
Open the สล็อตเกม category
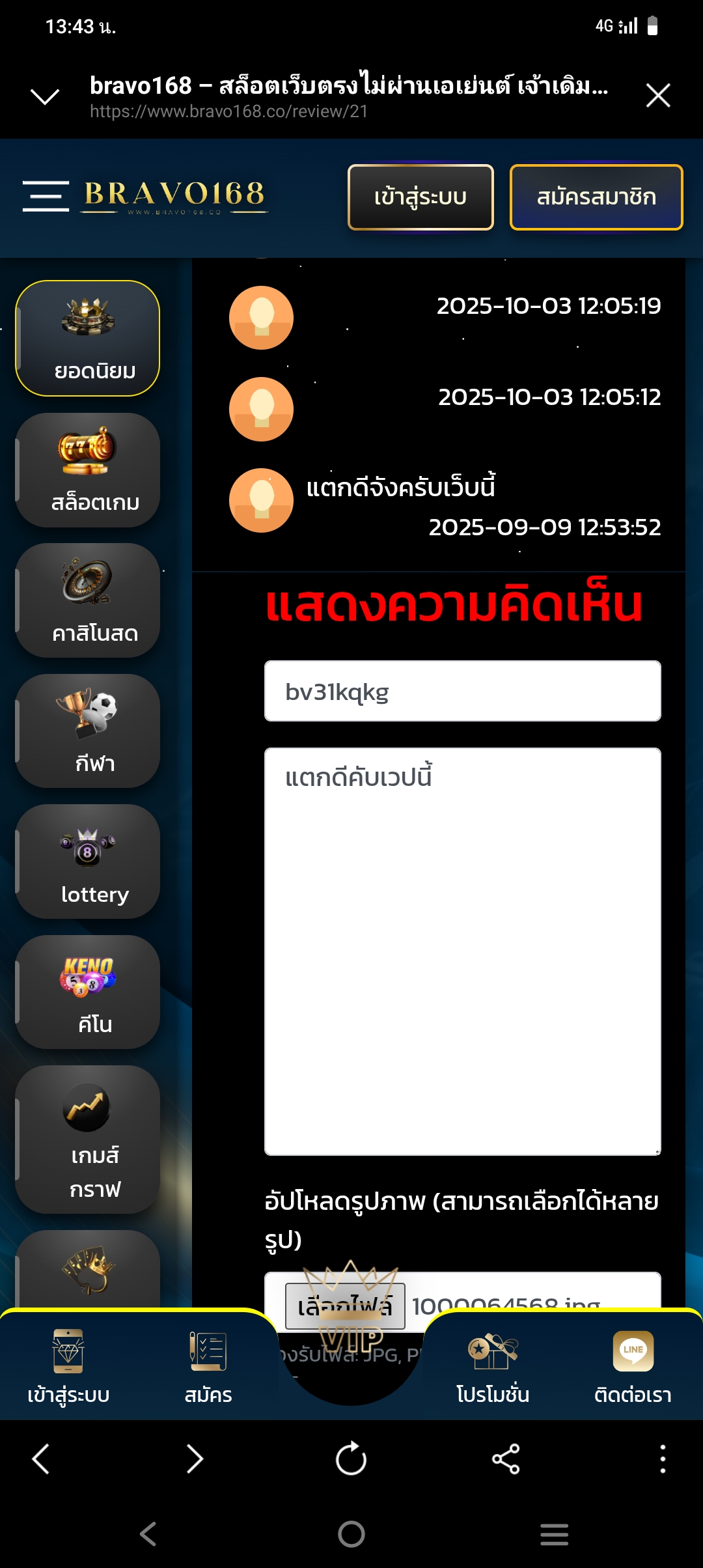coord(88,470)
